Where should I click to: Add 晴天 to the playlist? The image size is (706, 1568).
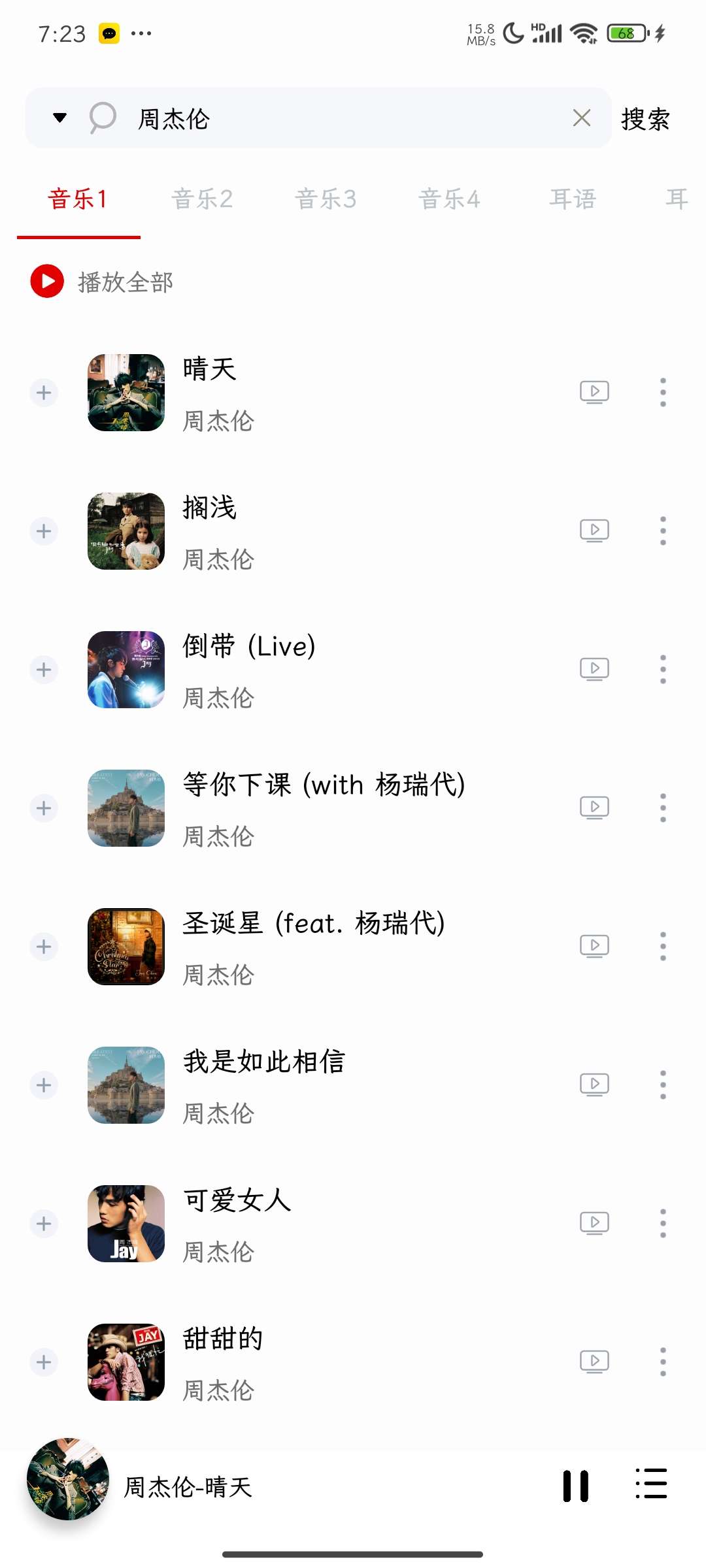[44, 393]
